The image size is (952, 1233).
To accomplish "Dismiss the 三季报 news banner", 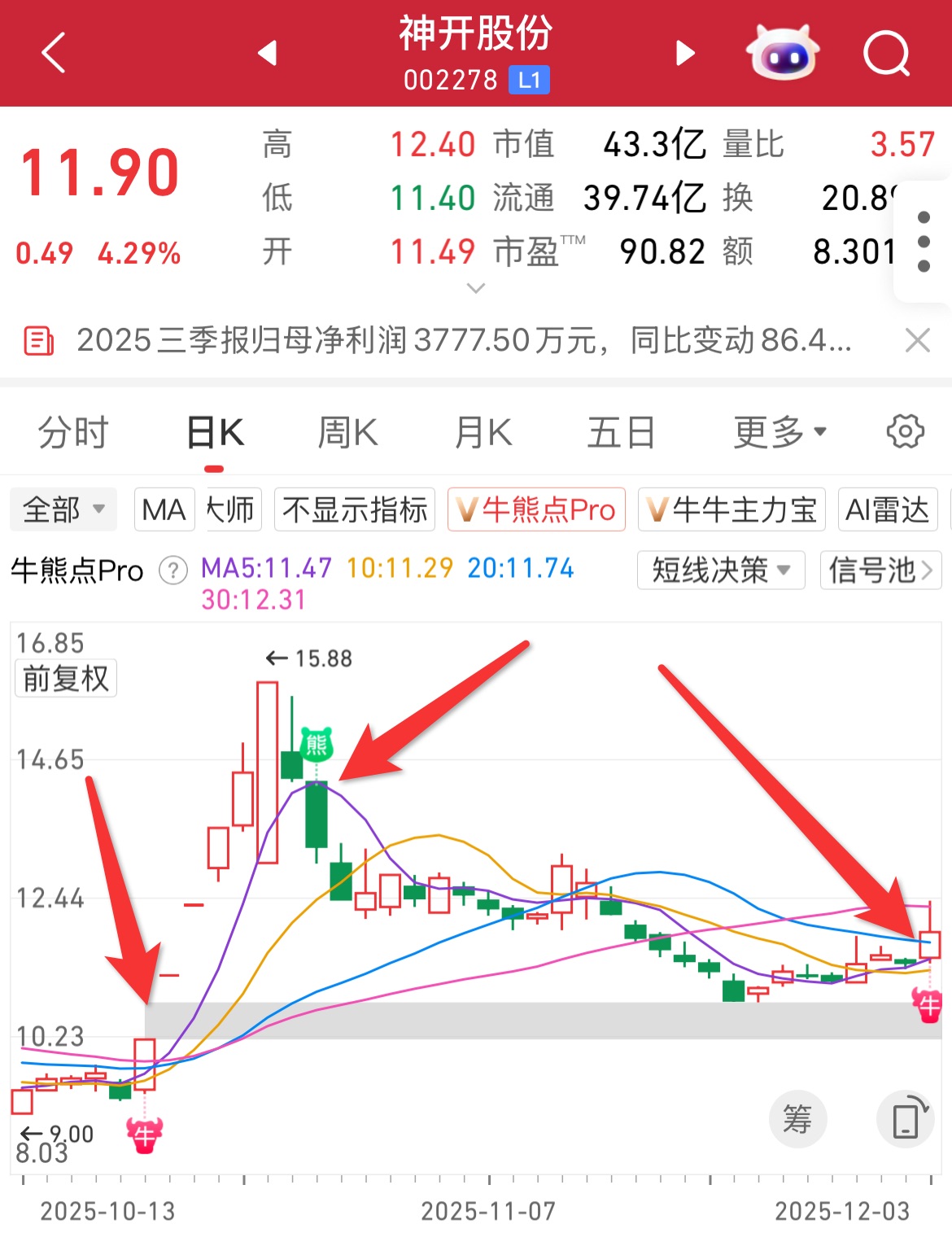I will tap(917, 340).
